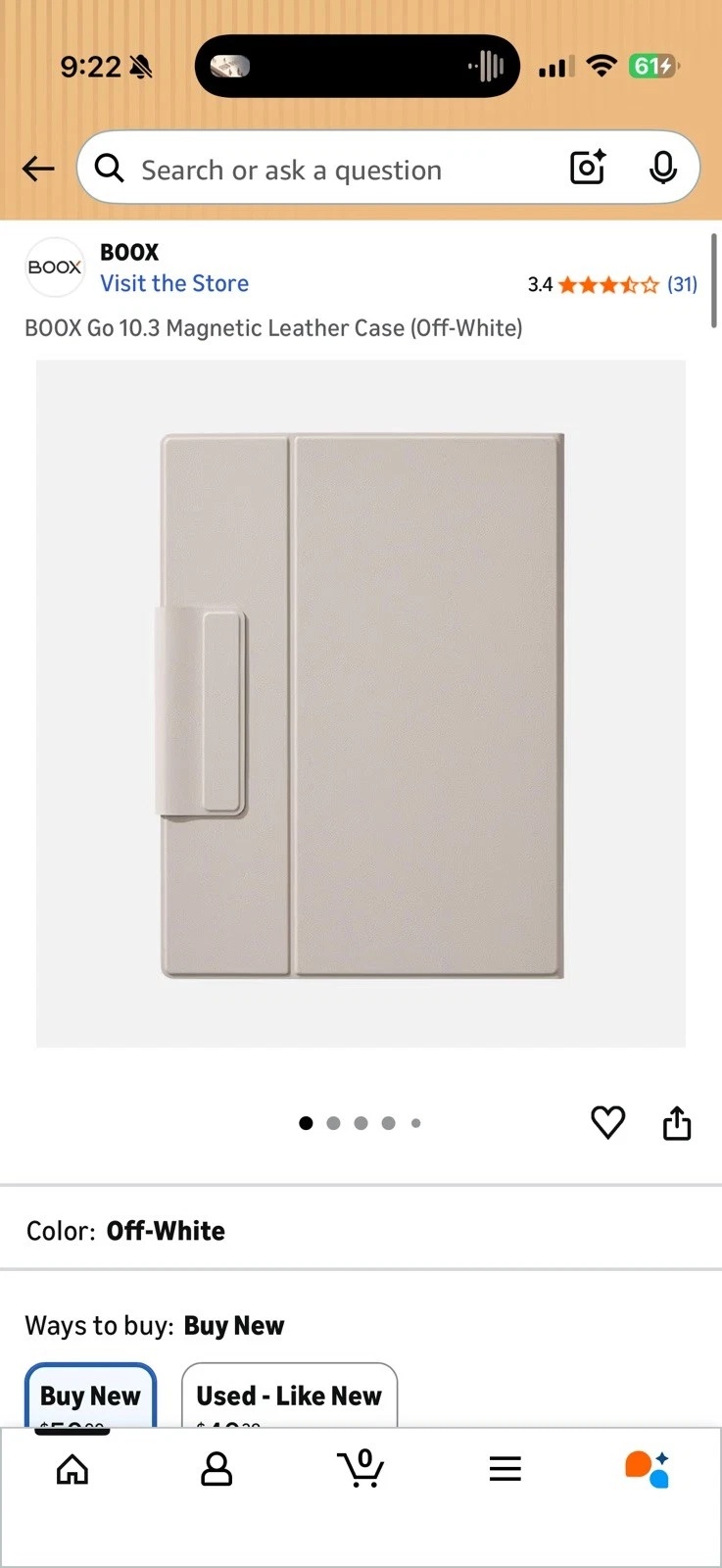The width and height of the screenshot is (722, 1568).
Task: Go to the Home tab
Action: 72,1469
